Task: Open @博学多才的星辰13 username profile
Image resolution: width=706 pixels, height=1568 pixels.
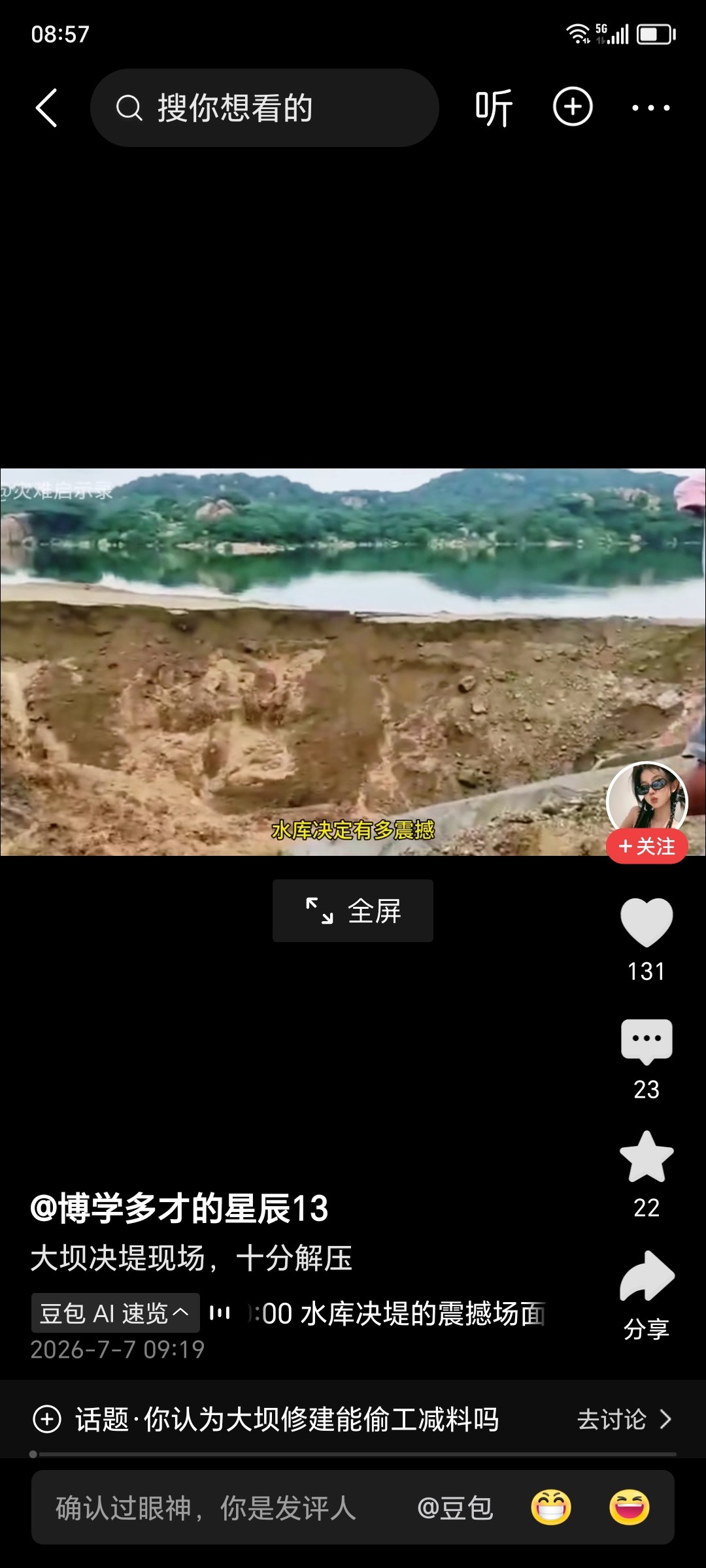Action: point(179,1208)
